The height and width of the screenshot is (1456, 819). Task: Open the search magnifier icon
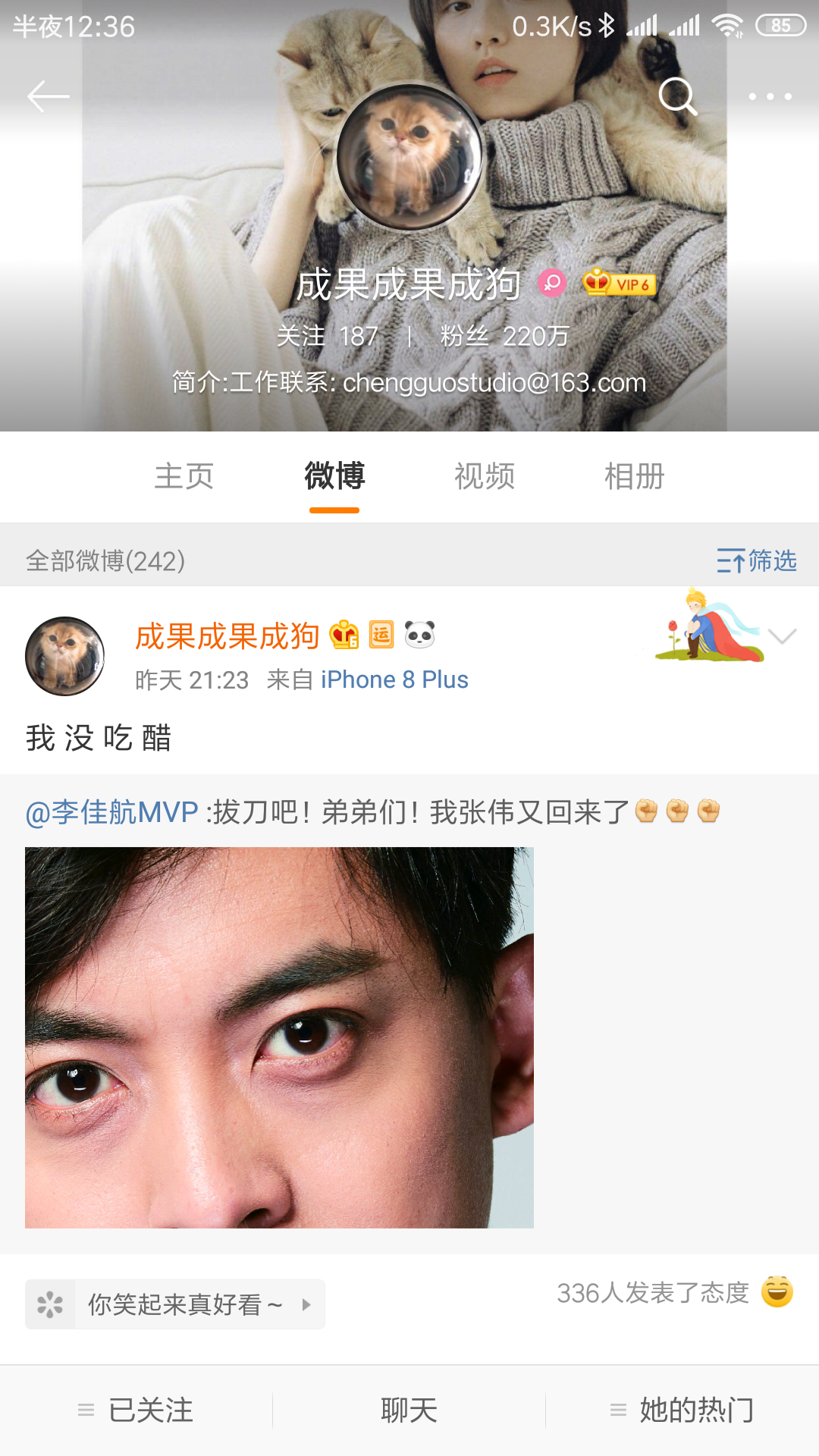[677, 96]
